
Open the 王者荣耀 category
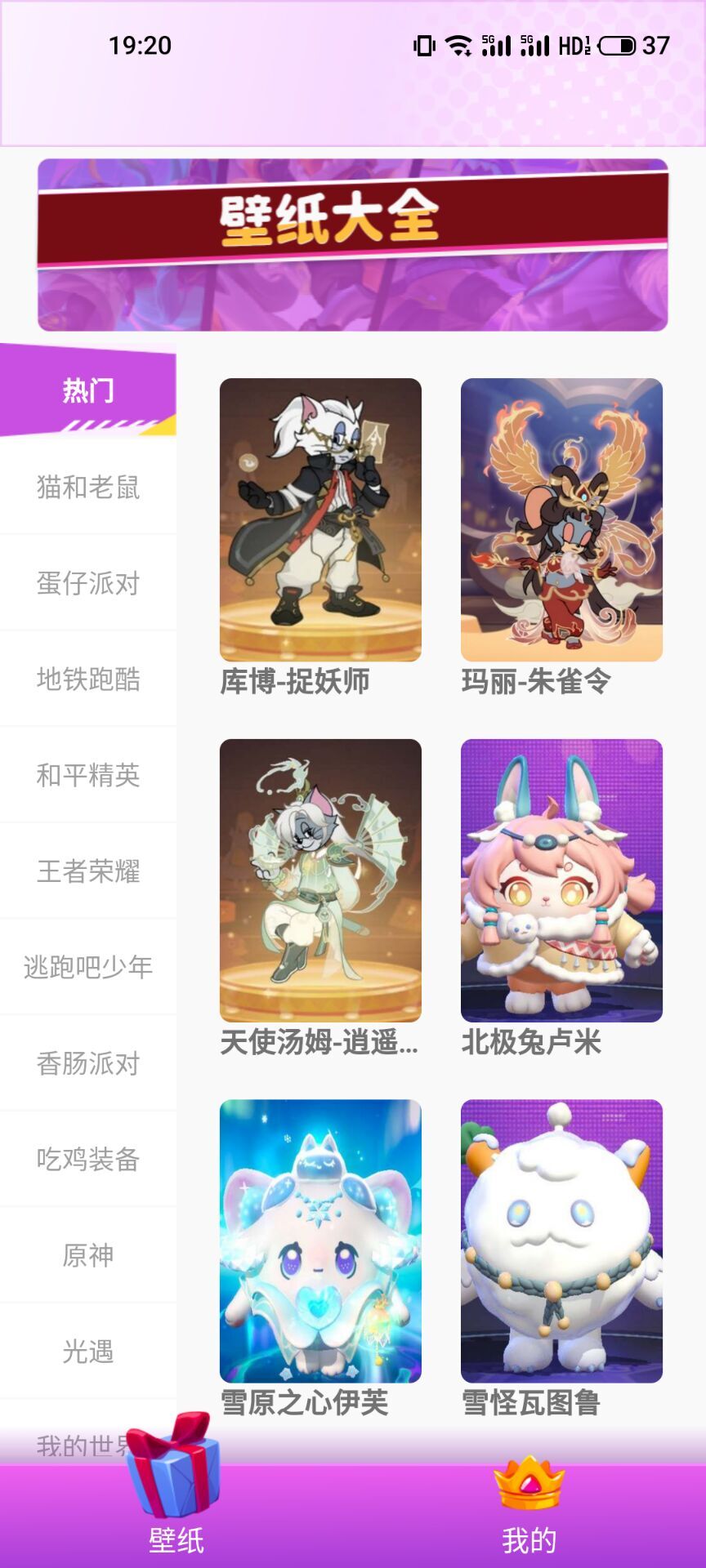pos(88,871)
